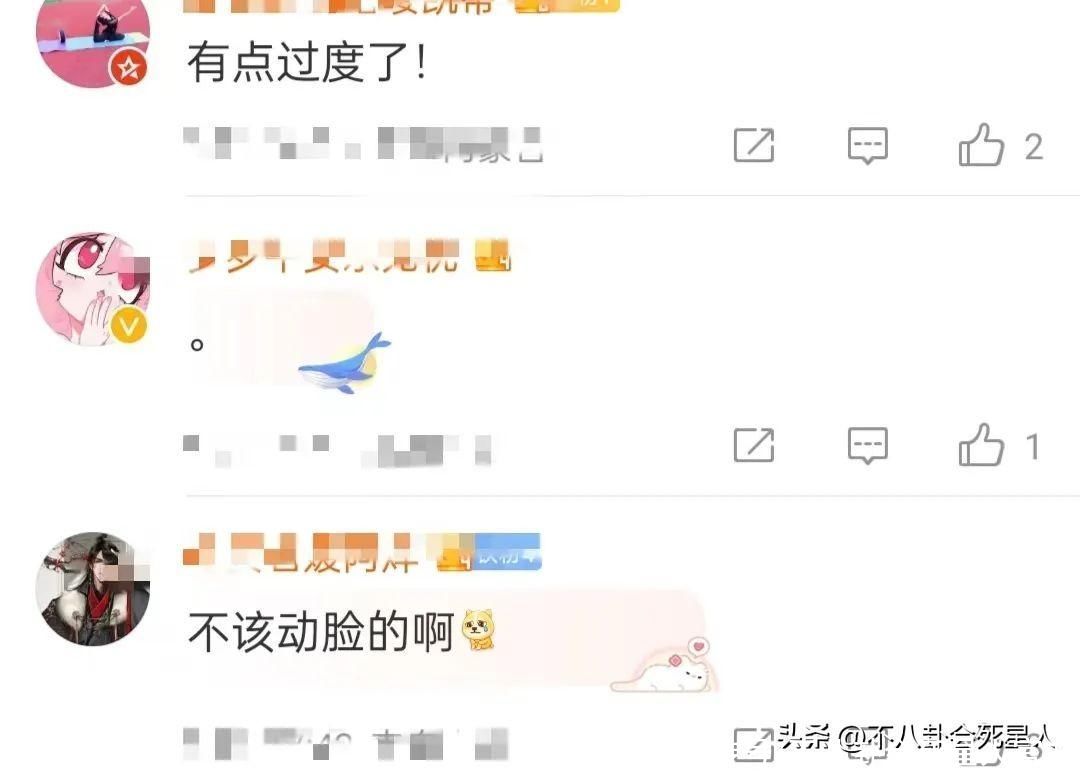Reply to the whale-bubble comment
Screen dimensions: 1080x773
tap(867, 445)
